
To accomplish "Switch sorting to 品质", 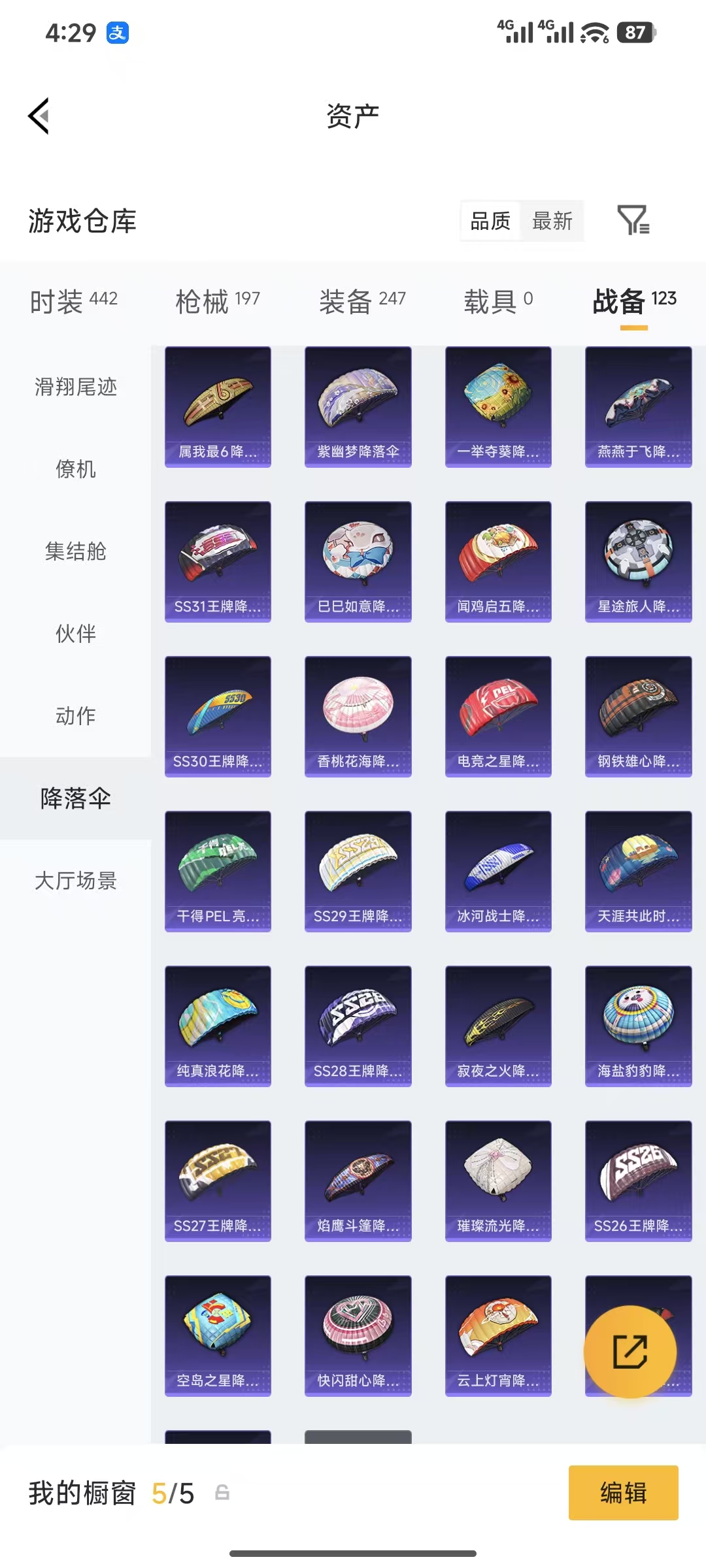I will tap(489, 221).
